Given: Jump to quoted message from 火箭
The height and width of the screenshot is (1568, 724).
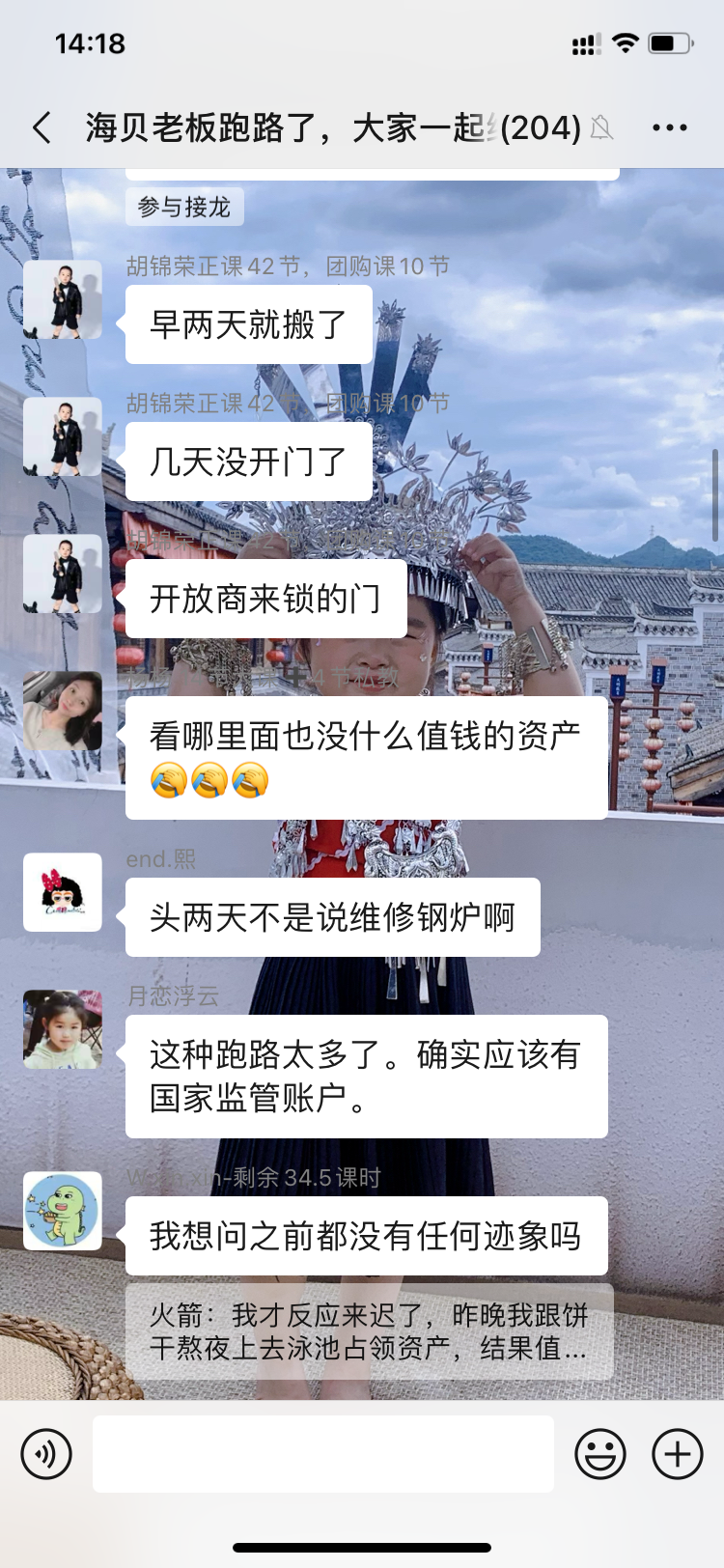Looking at the screenshot, I should (368, 1330).
